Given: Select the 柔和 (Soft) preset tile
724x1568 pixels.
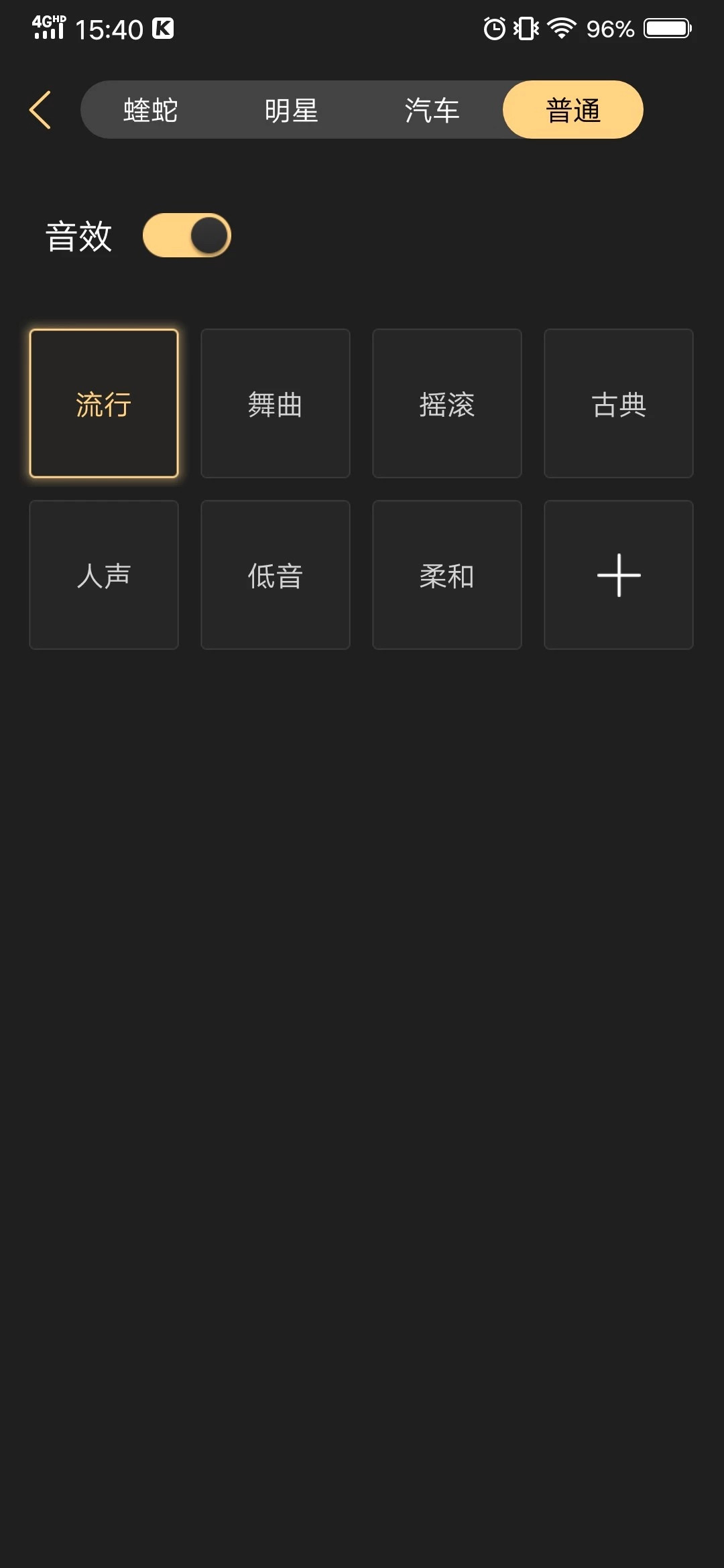Looking at the screenshot, I should point(446,575).
